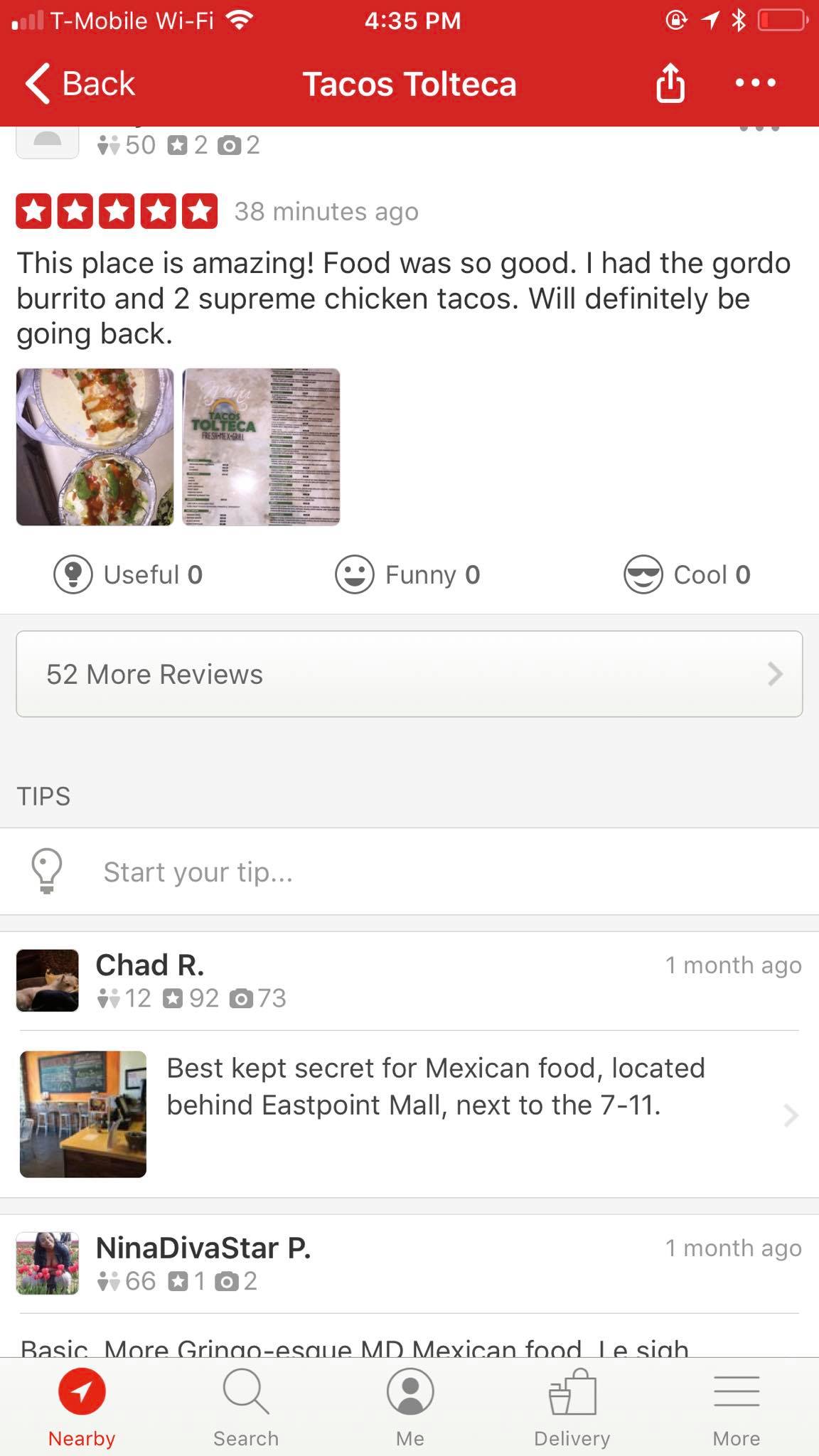Open the burrito food photo in review
The height and width of the screenshot is (1456, 819).
pyautogui.click(x=95, y=447)
